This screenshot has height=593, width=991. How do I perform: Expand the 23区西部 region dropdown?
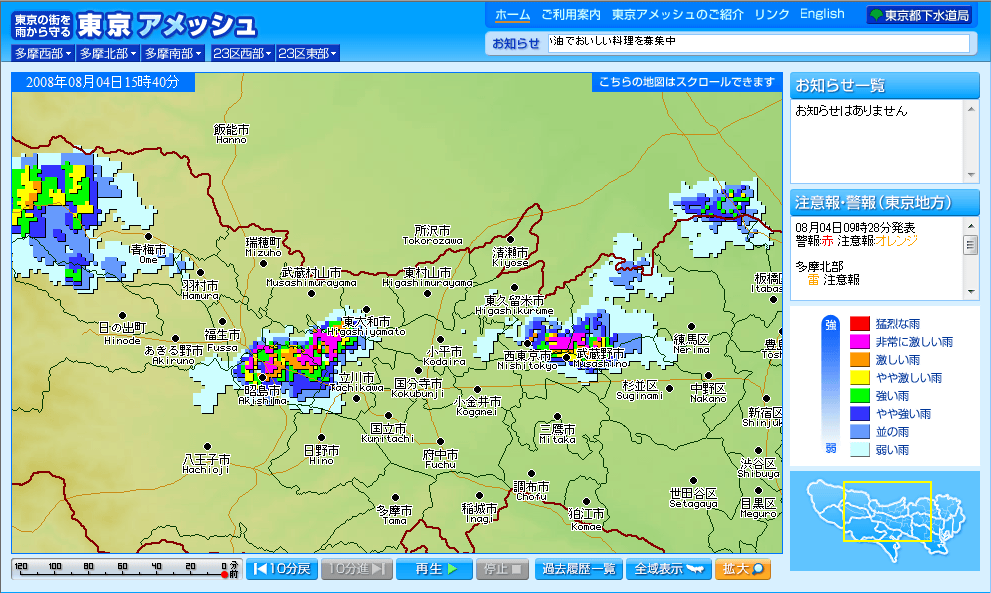pos(241,53)
